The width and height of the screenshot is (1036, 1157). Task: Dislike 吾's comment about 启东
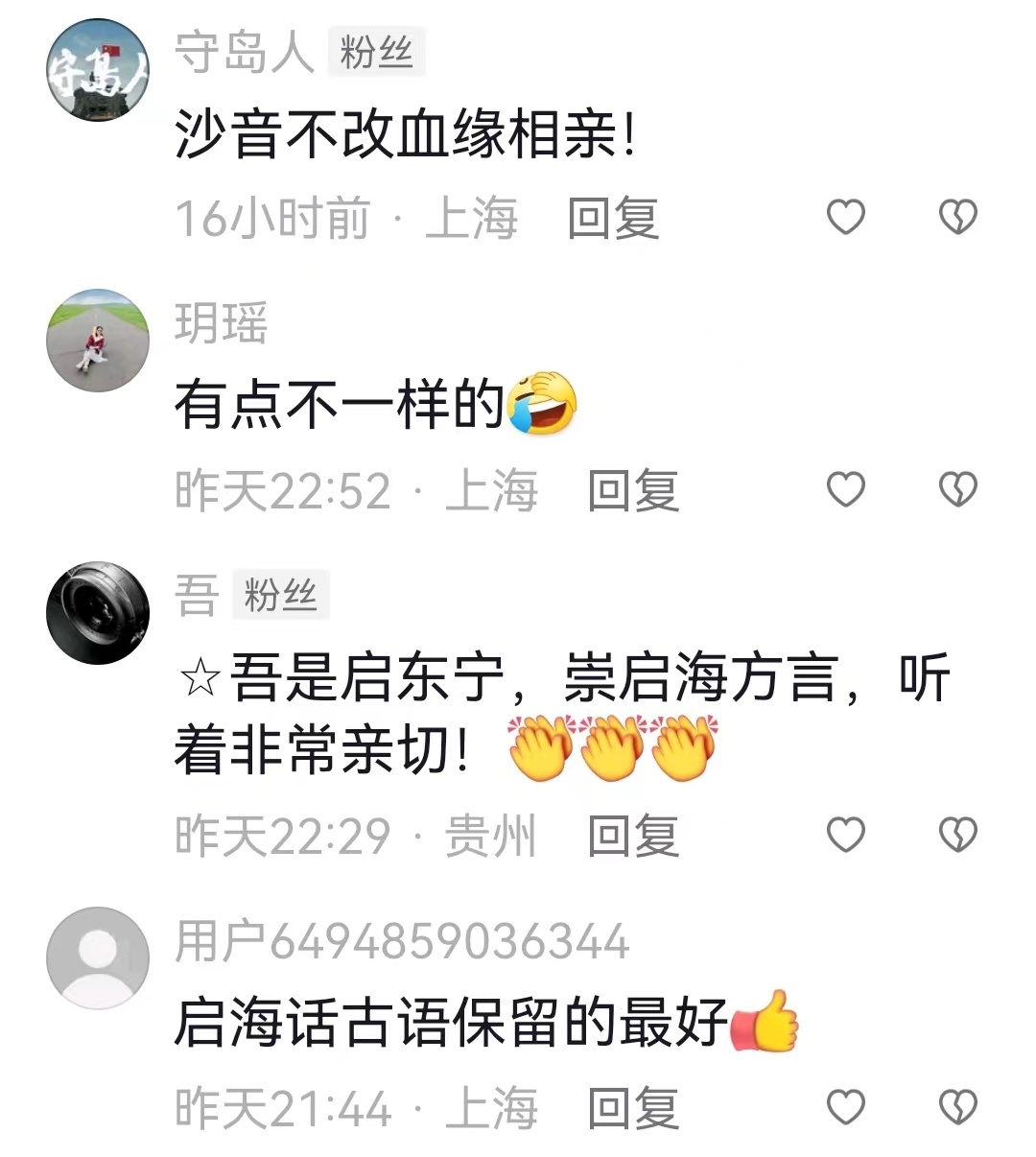(957, 836)
